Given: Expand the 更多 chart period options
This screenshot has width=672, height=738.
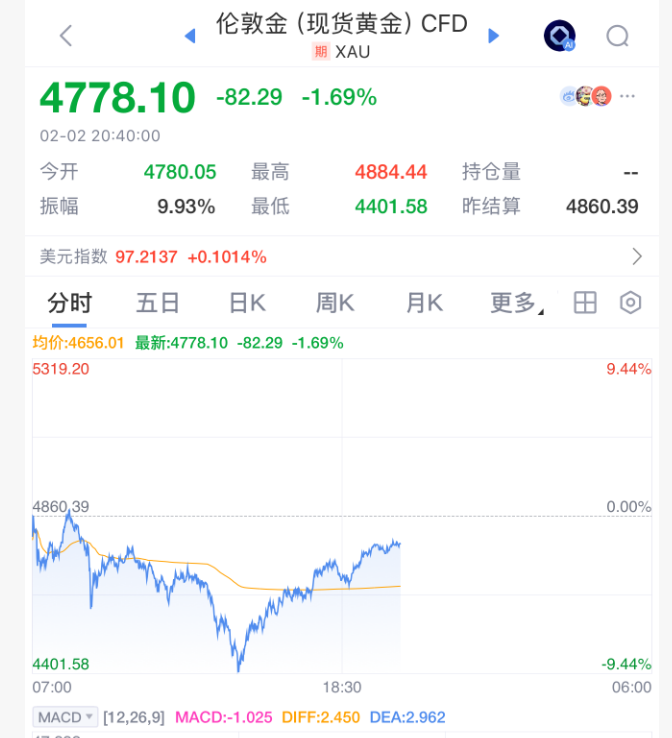Looking at the screenshot, I should (516, 303).
